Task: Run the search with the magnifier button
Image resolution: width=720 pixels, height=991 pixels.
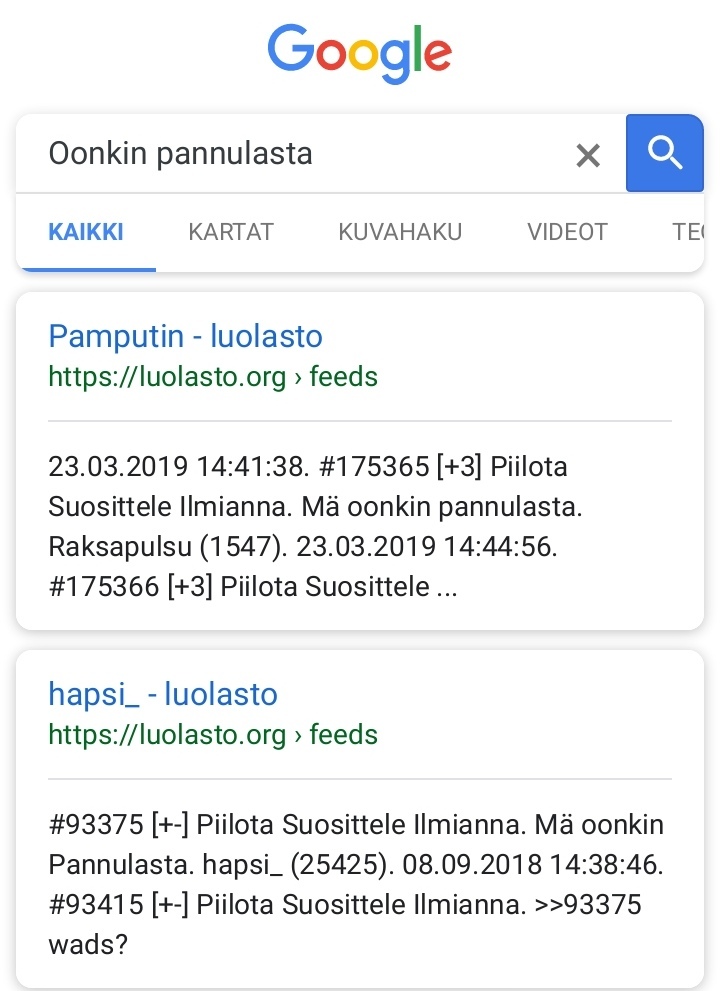Action: pyautogui.click(x=664, y=153)
